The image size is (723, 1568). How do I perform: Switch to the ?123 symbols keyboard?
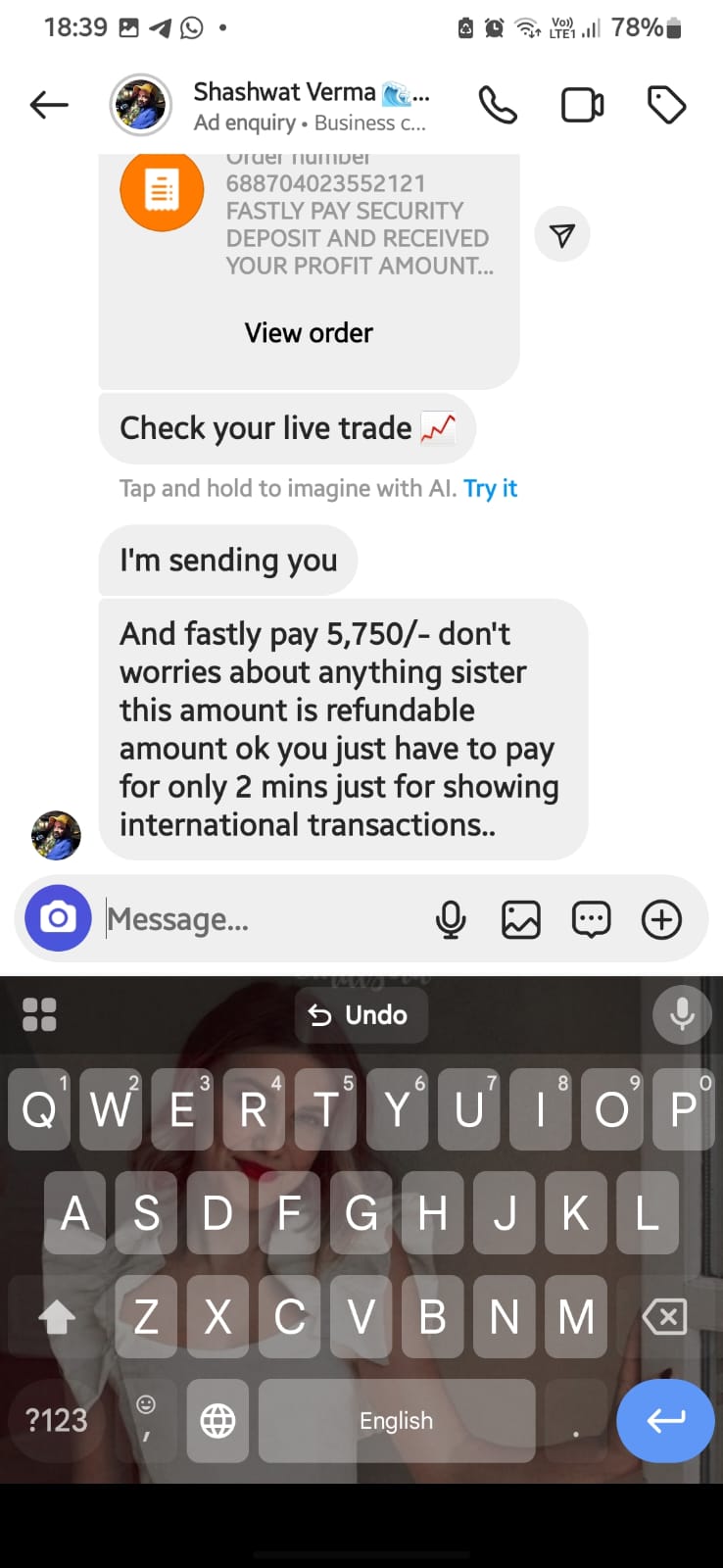point(56,1420)
